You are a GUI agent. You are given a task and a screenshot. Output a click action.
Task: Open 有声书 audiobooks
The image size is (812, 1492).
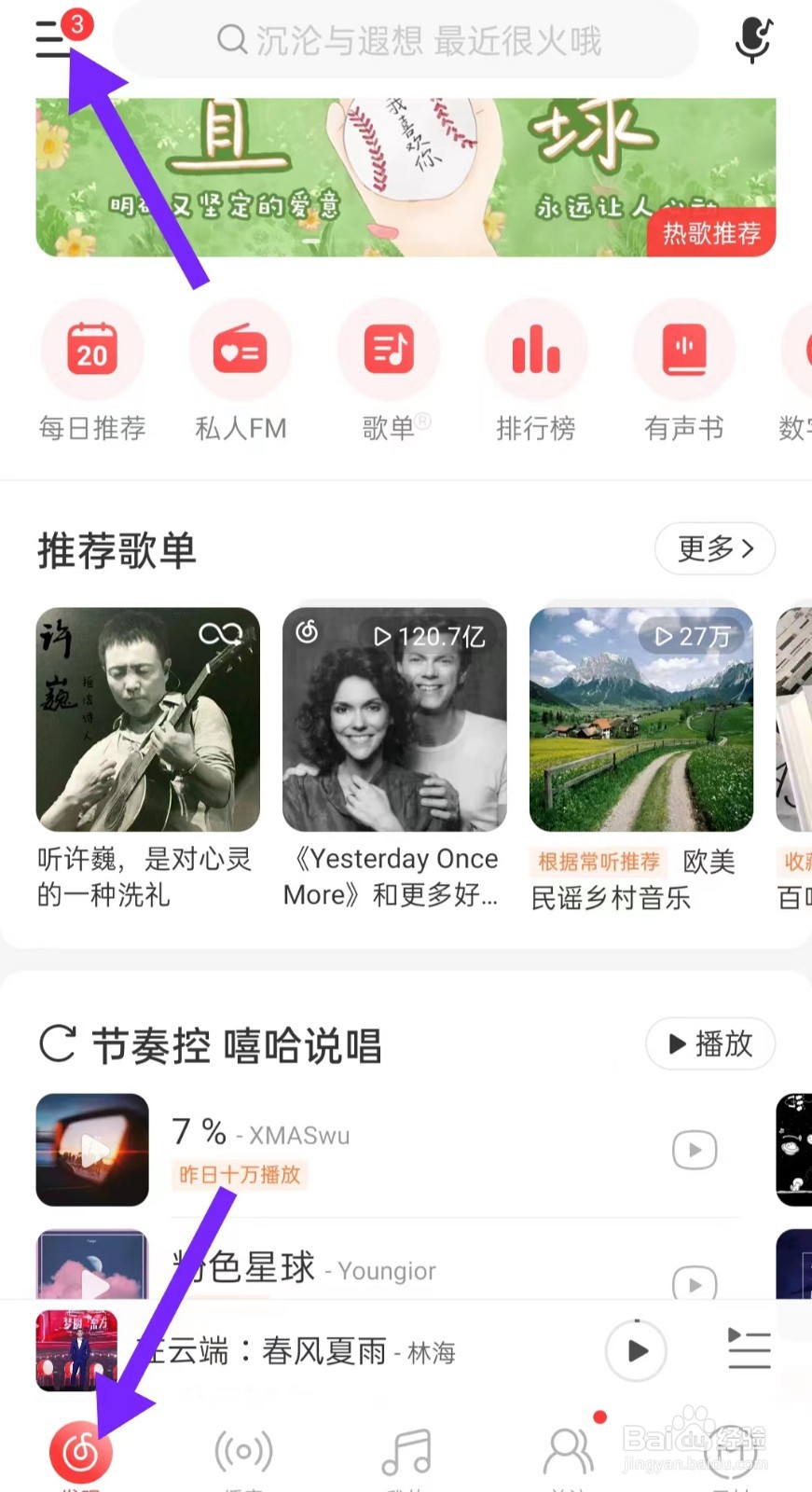coord(684,352)
